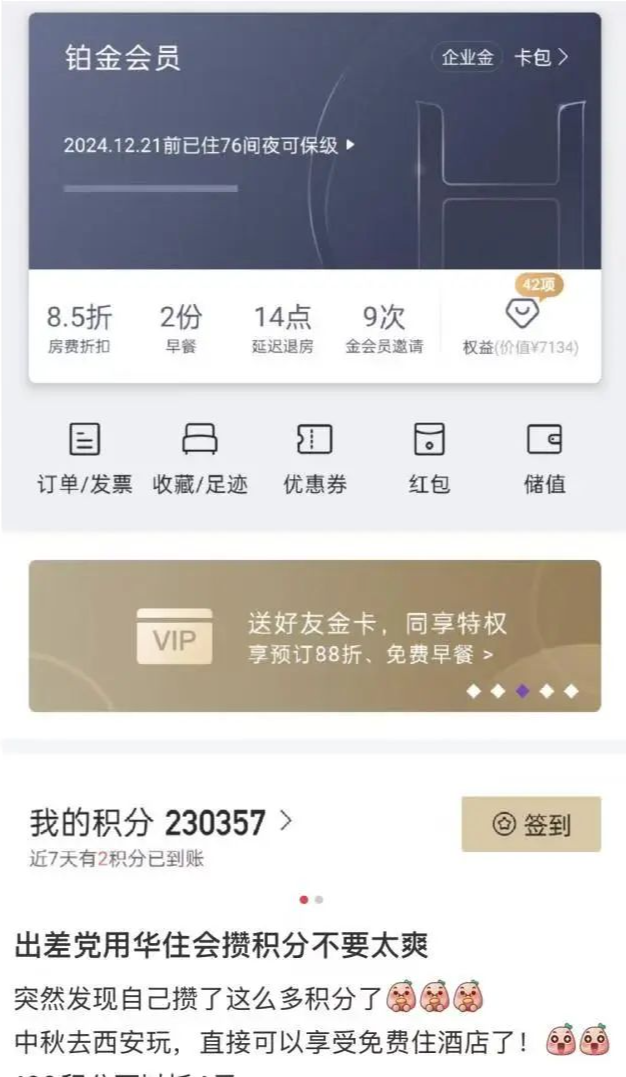Tap the grey dot of the image page indicator
The width and height of the screenshot is (626, 1077).
click(x=319, y=900)
